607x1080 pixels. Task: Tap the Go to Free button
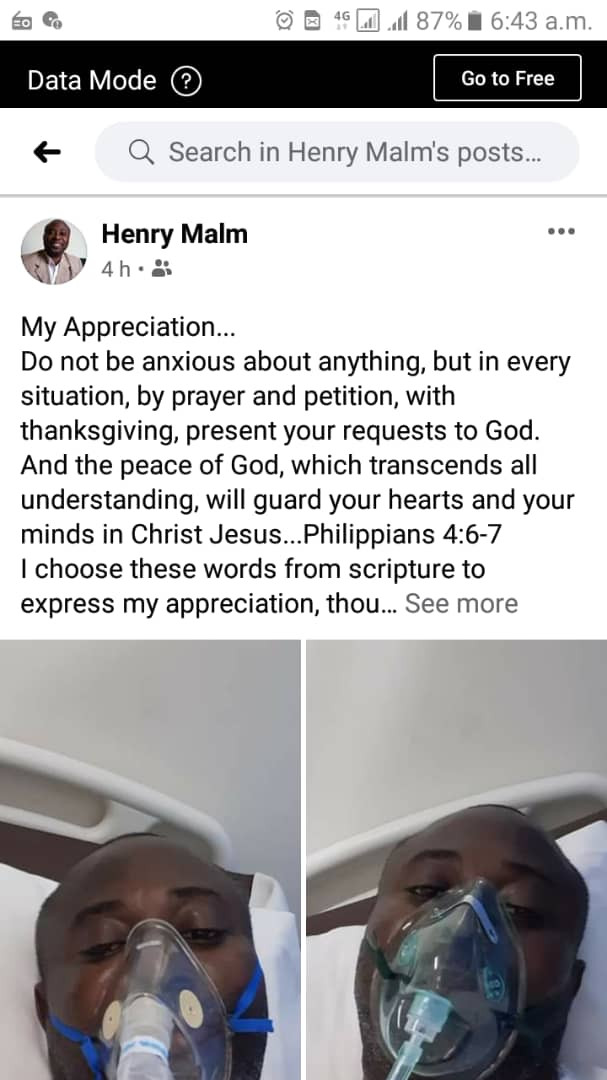click(507, 79)
